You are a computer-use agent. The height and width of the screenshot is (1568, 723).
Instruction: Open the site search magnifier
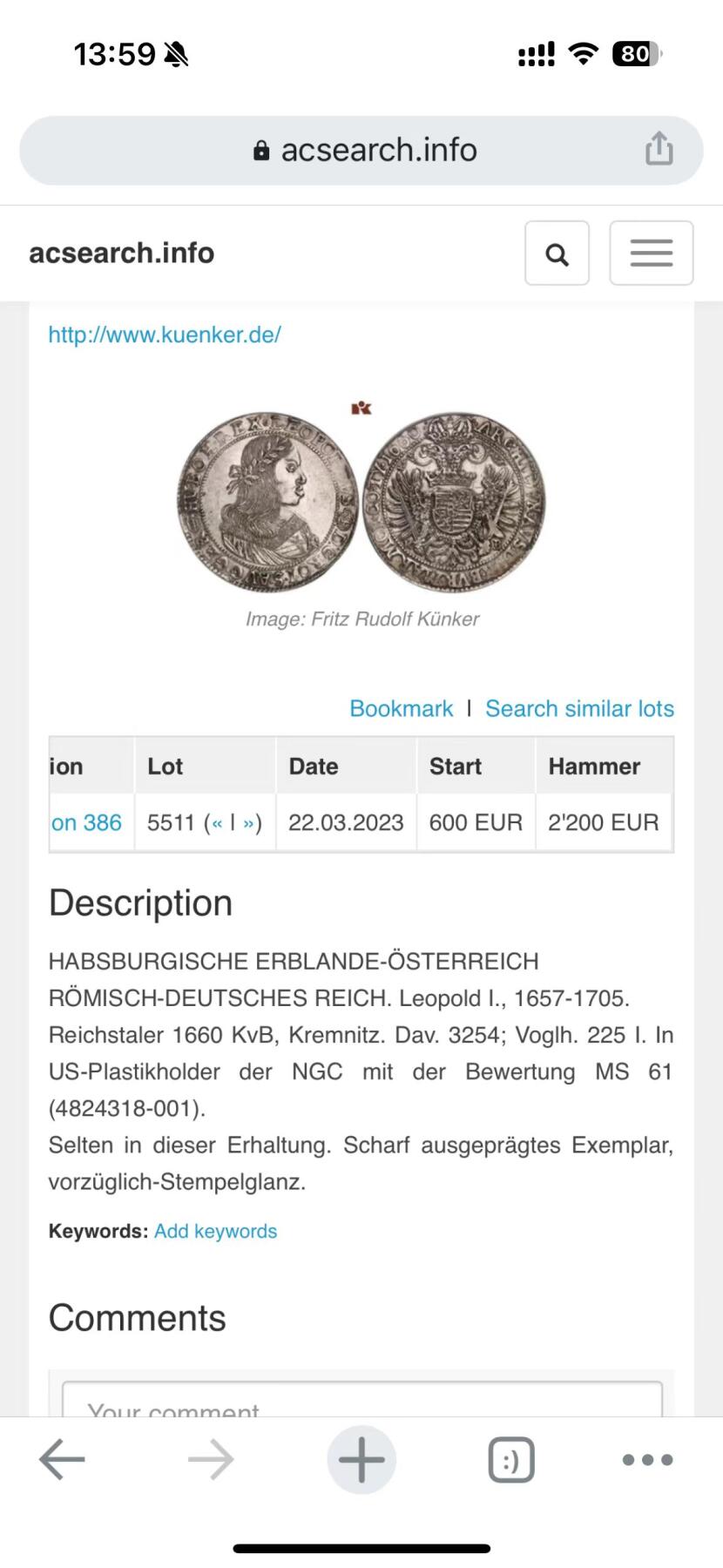coord(557,253)
